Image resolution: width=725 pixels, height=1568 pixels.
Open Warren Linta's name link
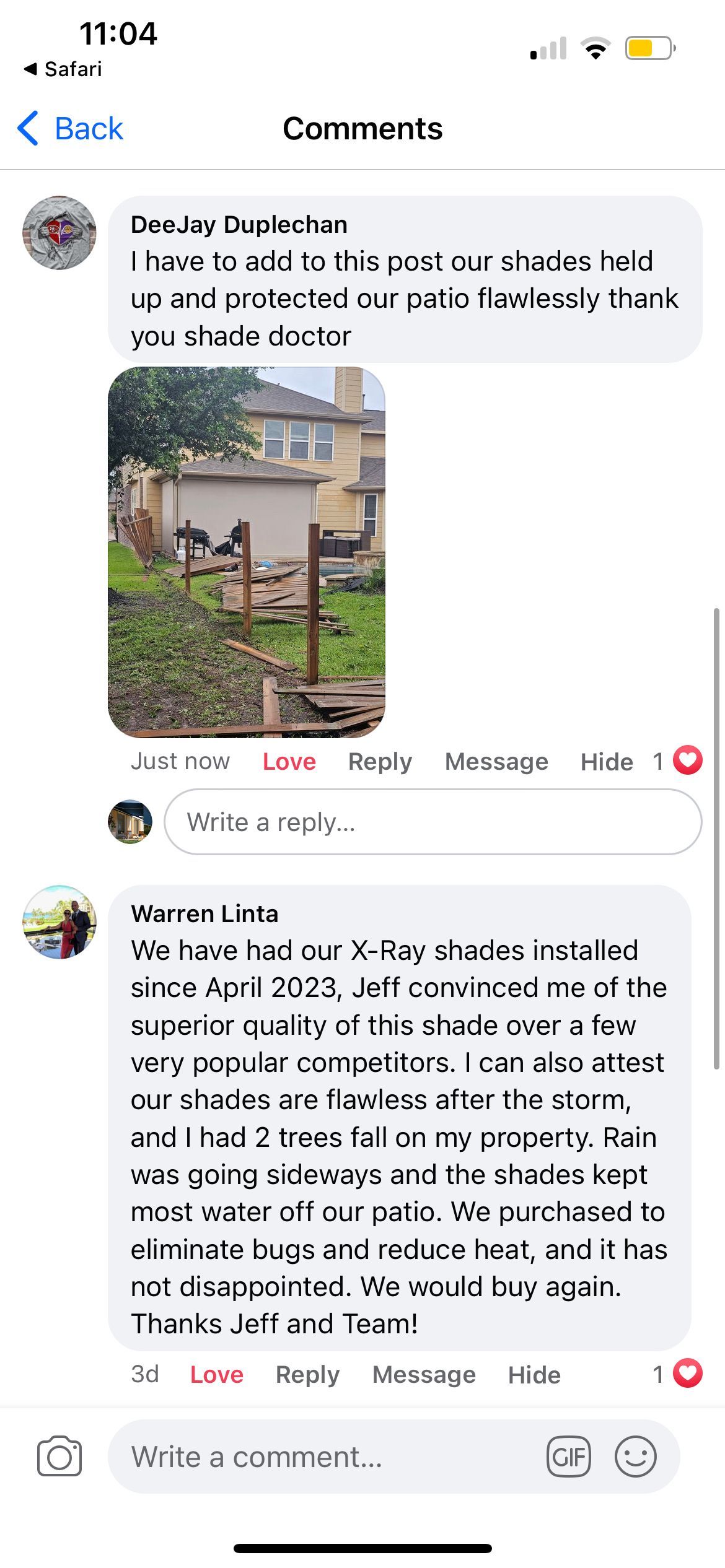coord(204,914)
